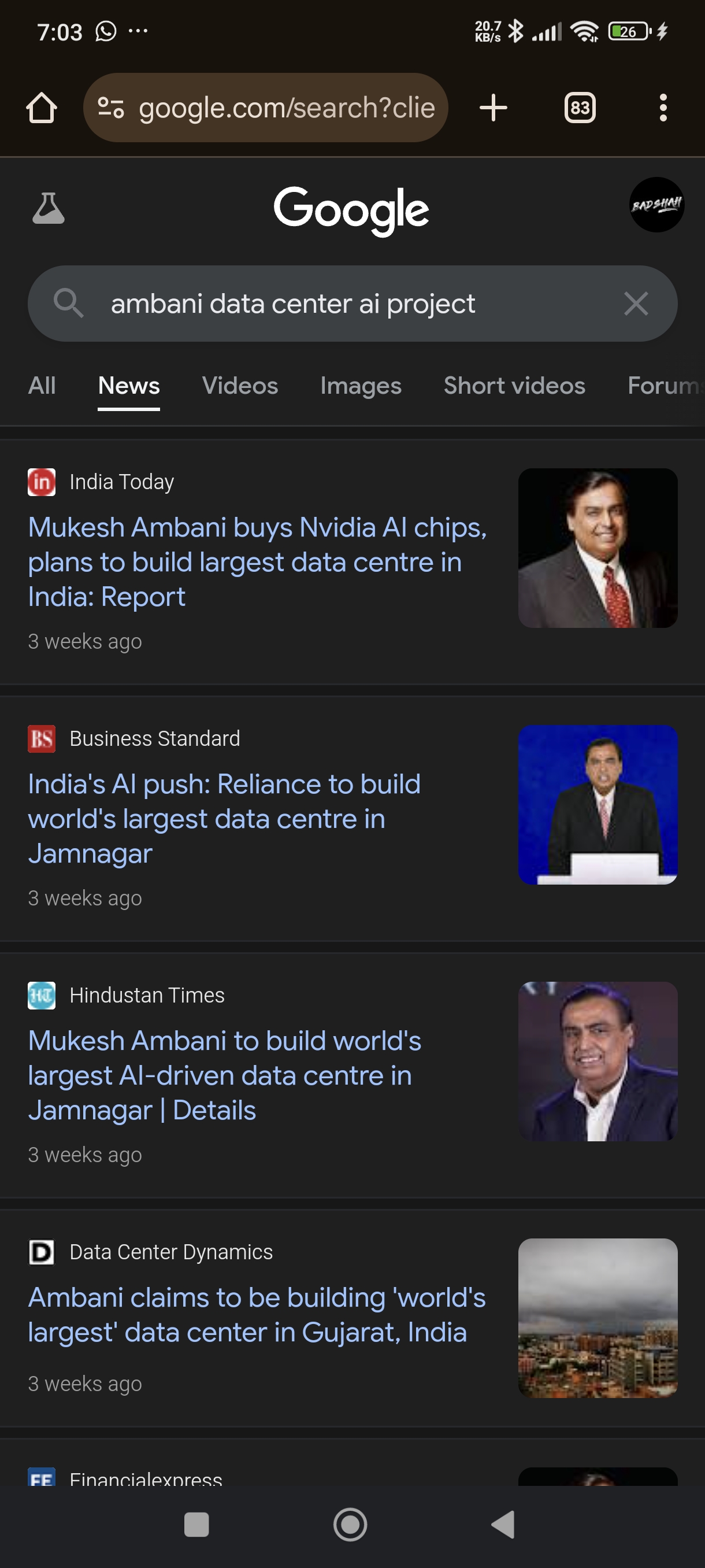Open the Hindustan Times Mukesh Ambani article

tap(224, 1075)
